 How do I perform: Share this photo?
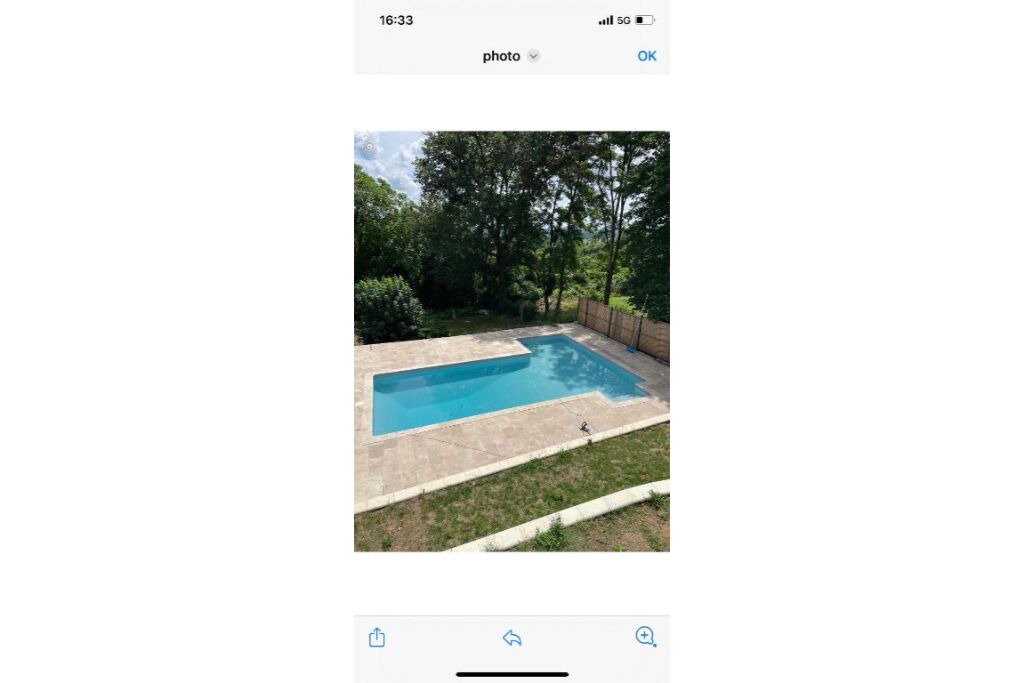pyautogui.click(x=377, y=637)
